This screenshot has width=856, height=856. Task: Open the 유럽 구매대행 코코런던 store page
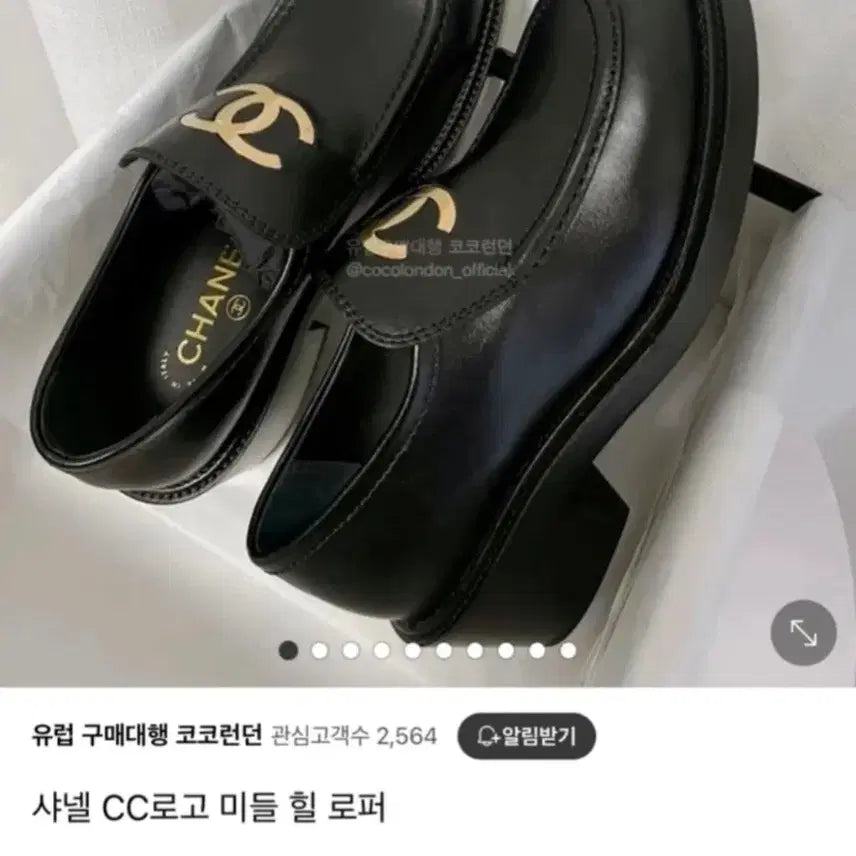146,737
